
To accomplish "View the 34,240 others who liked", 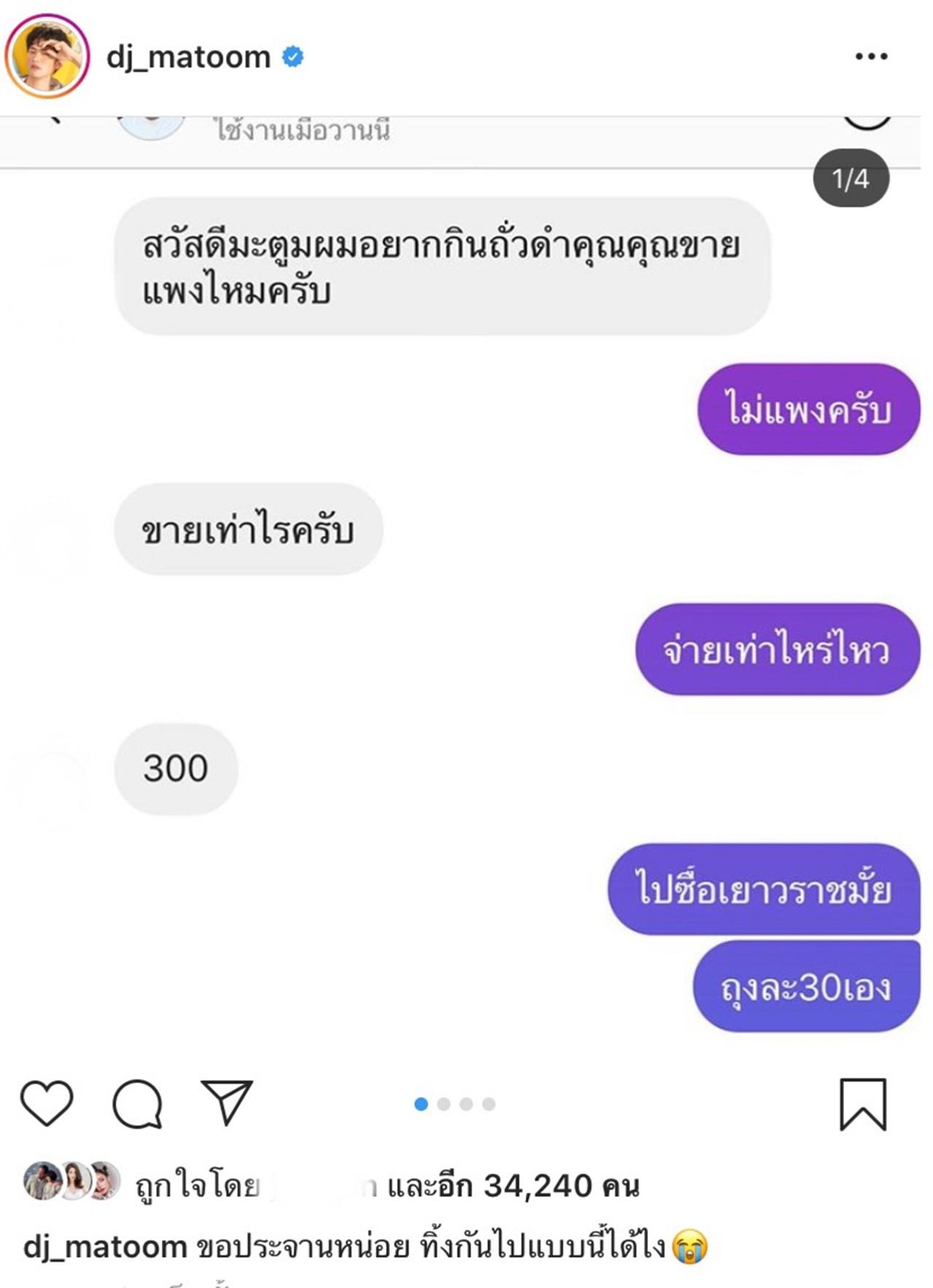I will 512,1186.
